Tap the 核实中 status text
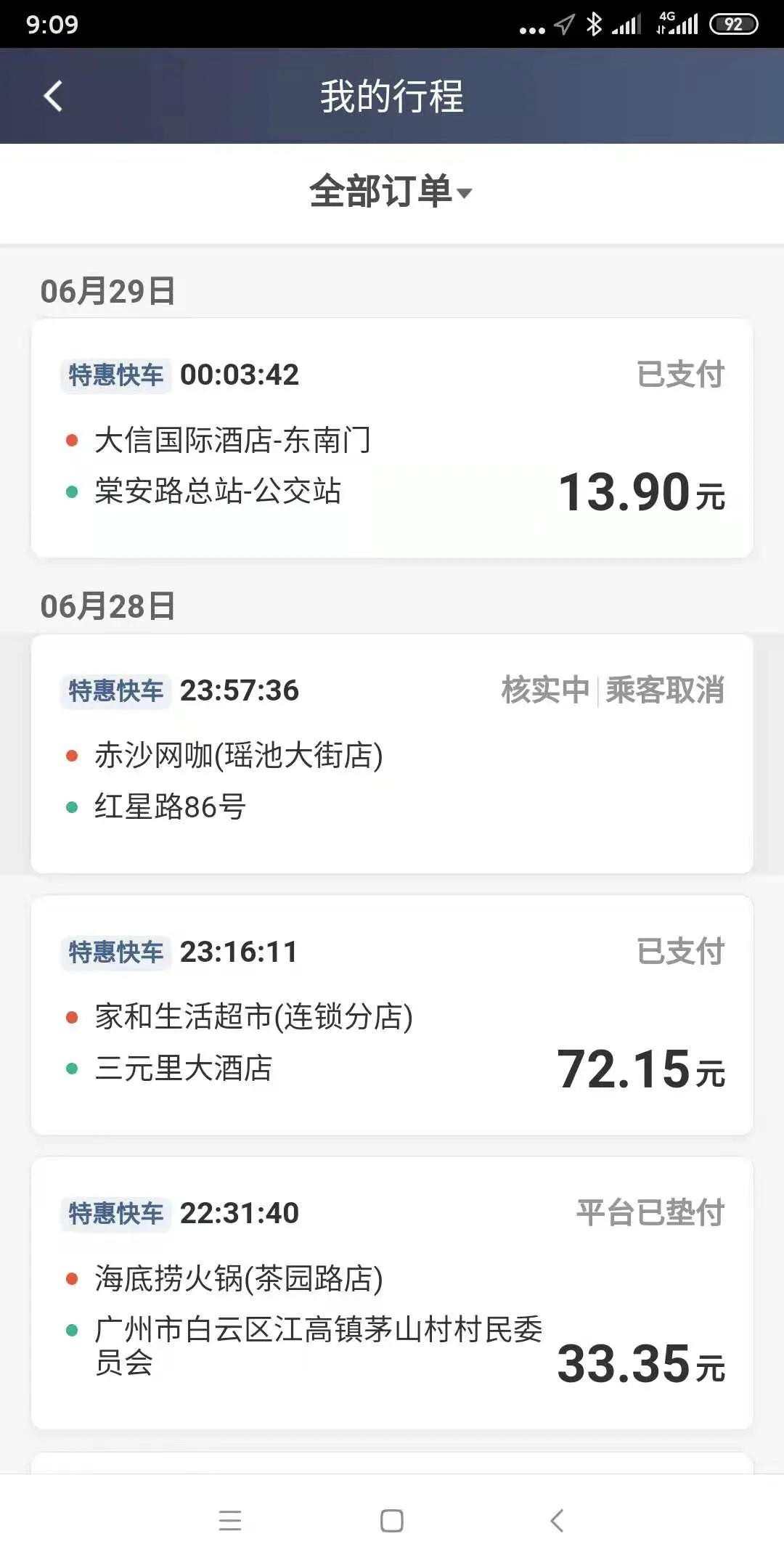784x1568 pixels. pyautogui.click(x=543, y=691)
